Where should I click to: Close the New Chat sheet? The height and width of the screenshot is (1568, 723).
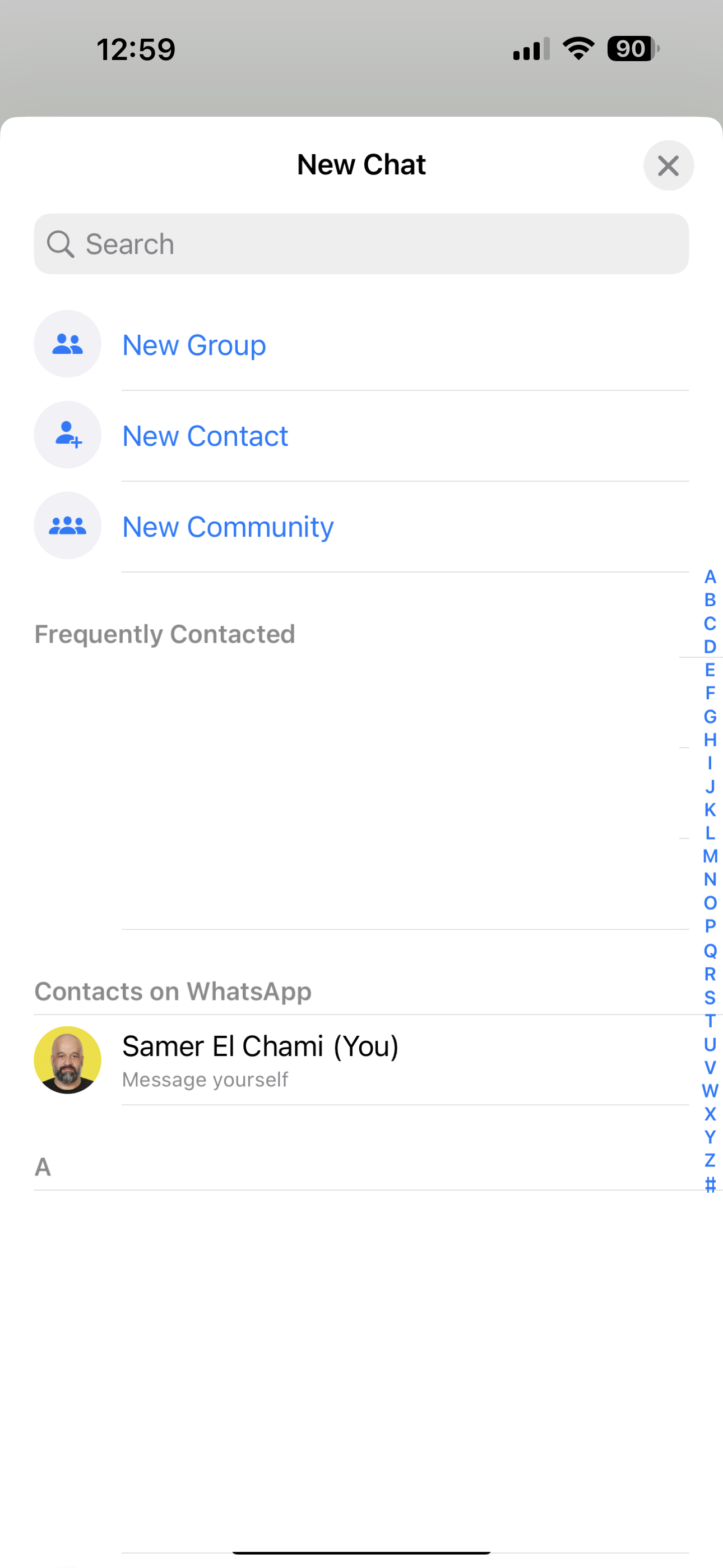(x=668, y=165)
